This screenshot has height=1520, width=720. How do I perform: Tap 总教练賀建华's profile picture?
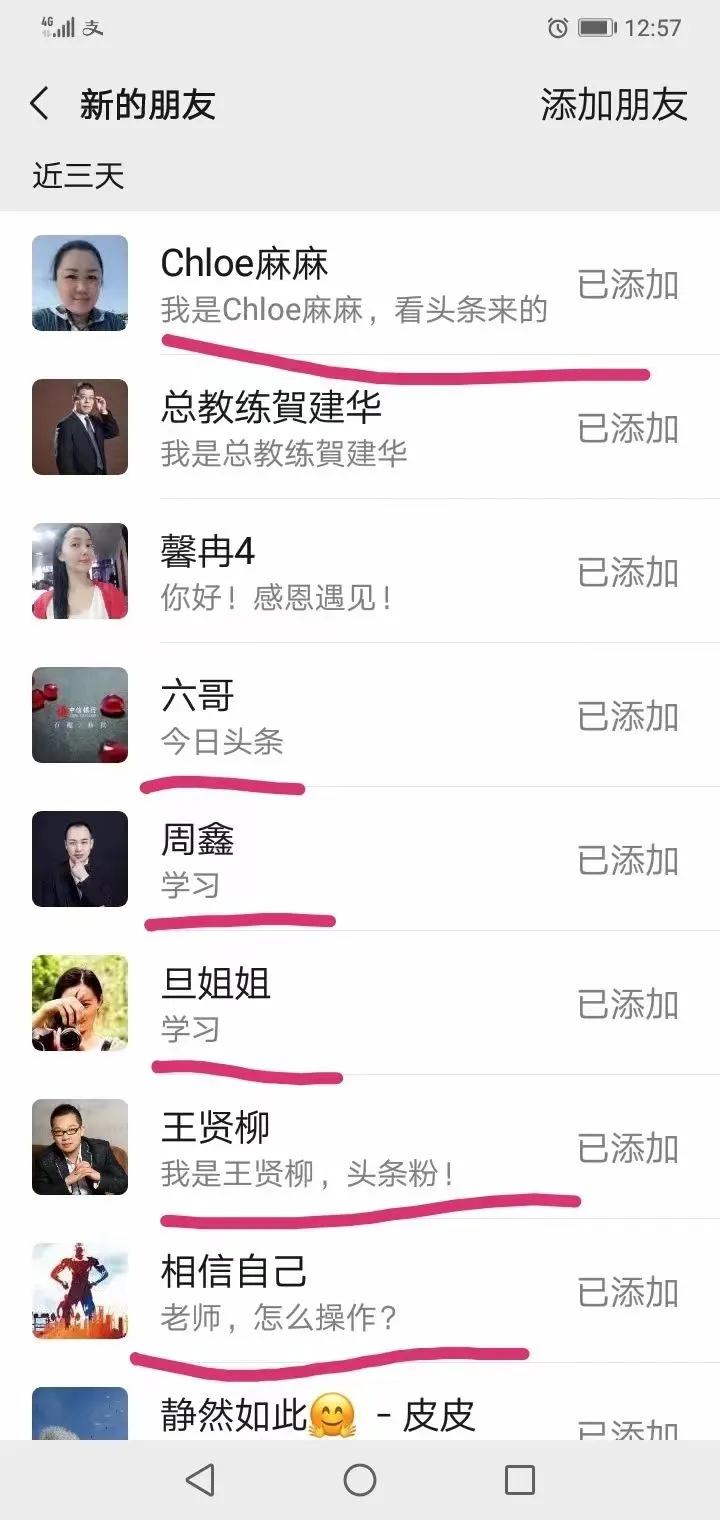point(79,427)
